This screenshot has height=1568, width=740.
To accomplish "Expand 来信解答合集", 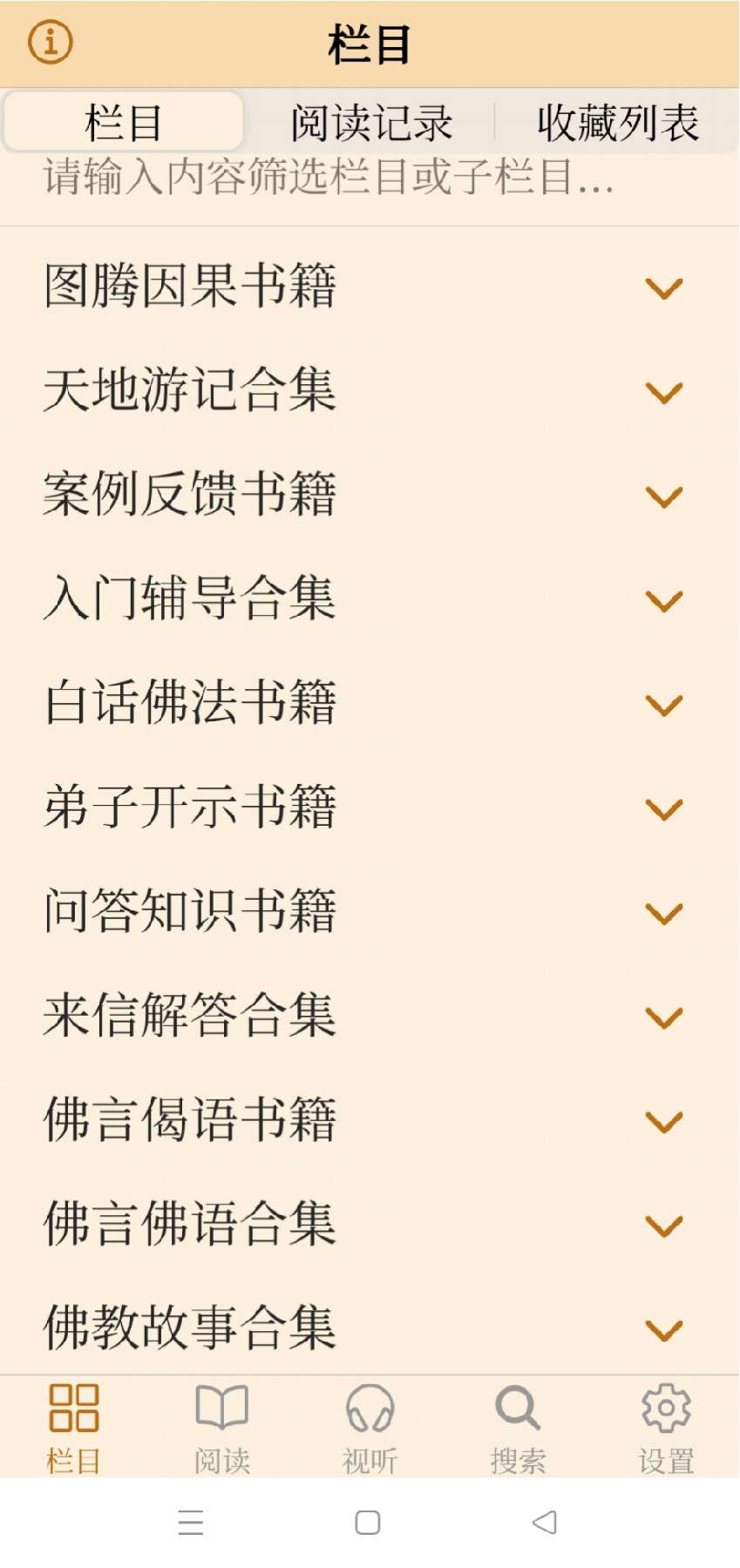I will point(370,1016).
